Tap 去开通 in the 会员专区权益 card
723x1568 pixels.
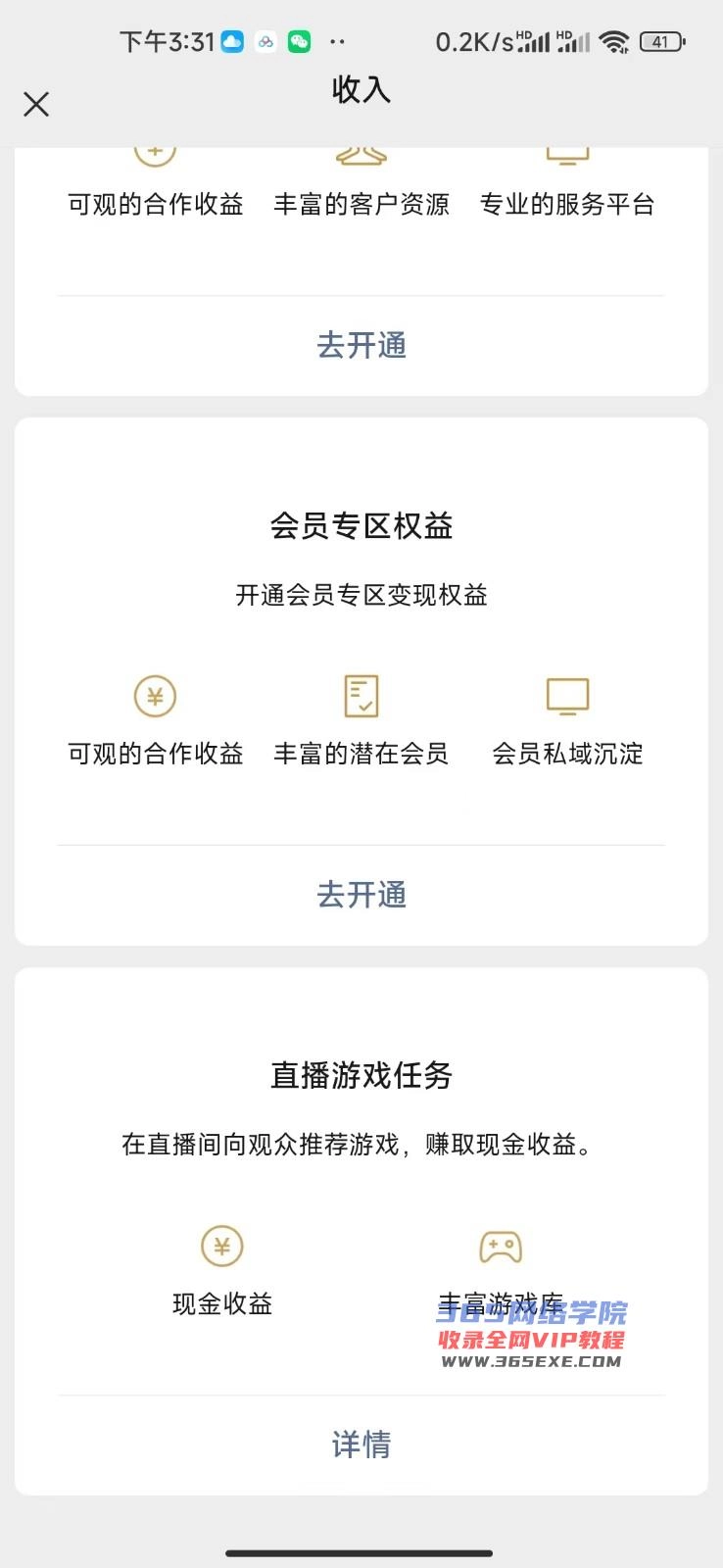[361, 894]
